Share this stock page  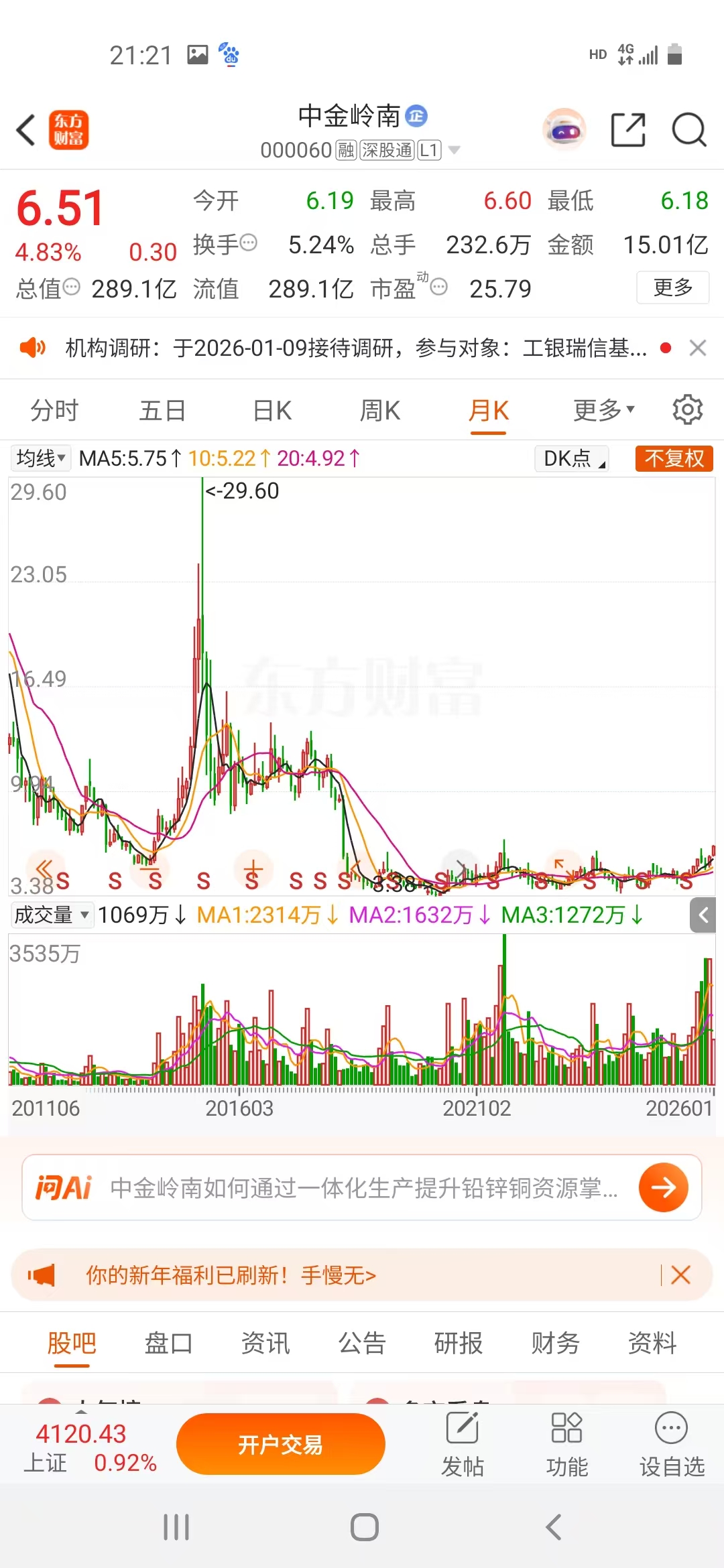click(x=628, y=130)
